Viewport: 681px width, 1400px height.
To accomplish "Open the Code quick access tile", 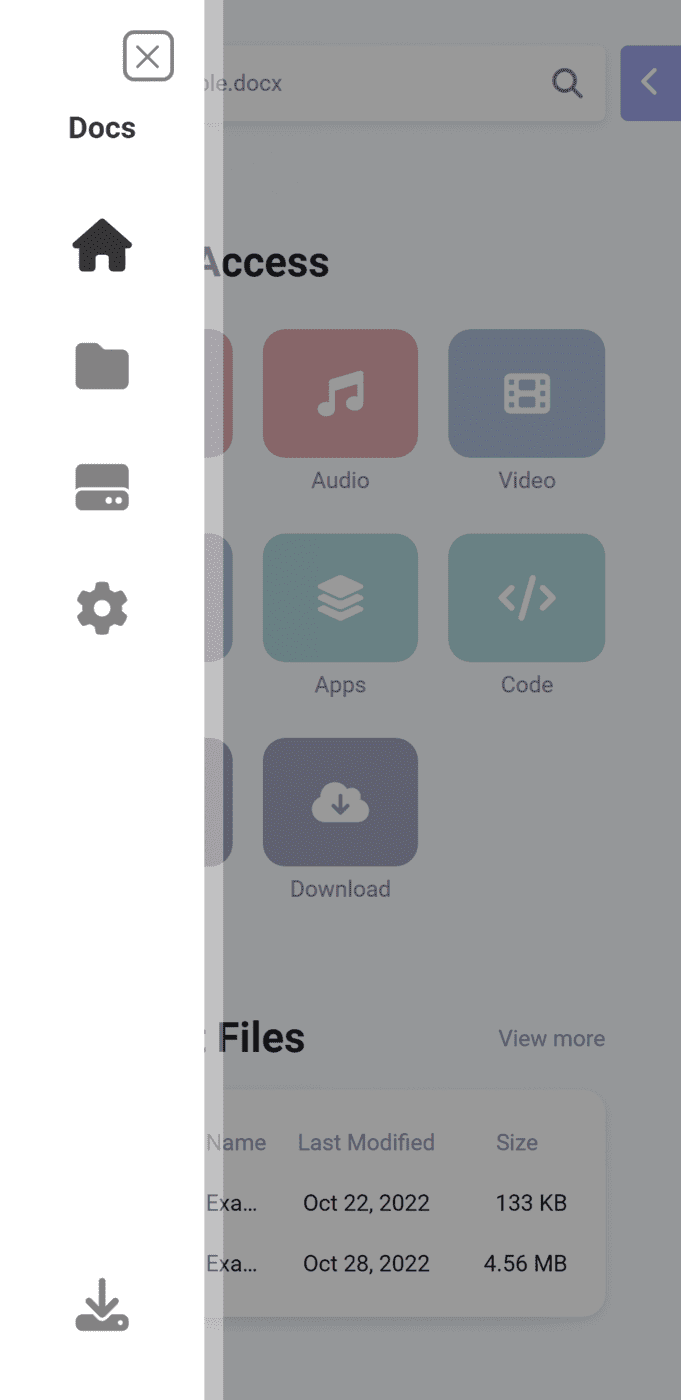I will pyautogui.click(x=527, y=597).
